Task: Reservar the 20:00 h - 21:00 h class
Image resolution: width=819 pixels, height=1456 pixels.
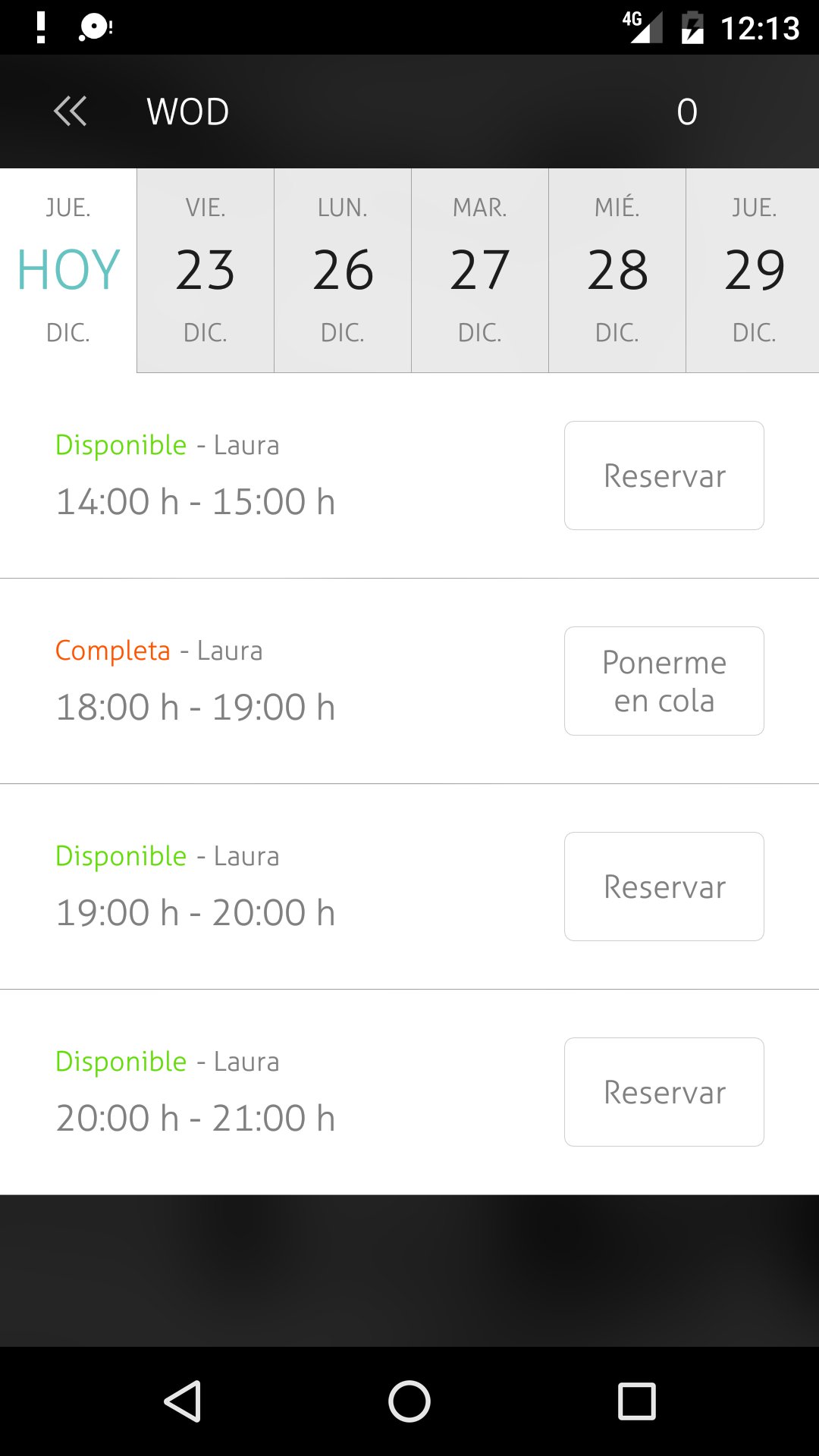Action: point(664,1092)
